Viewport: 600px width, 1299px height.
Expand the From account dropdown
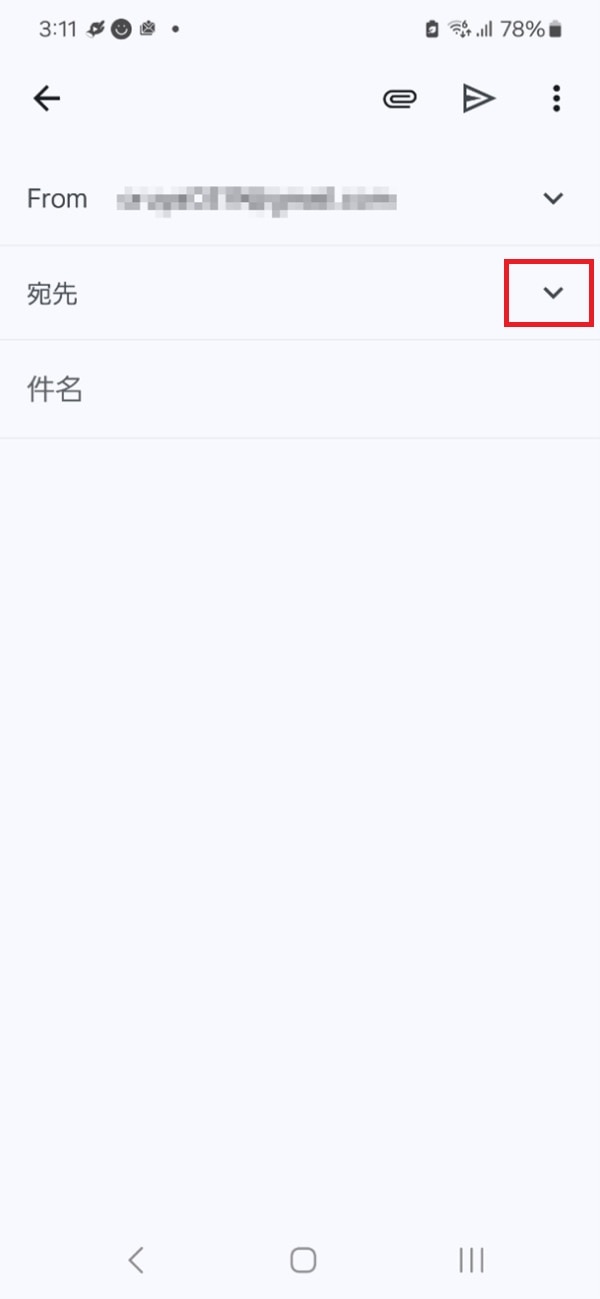pos(553,198)
